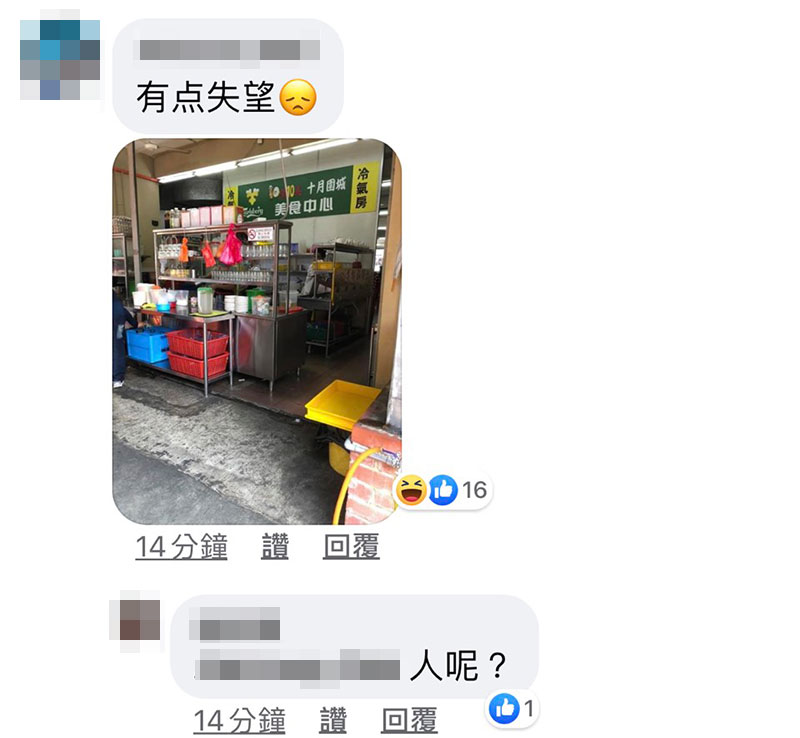
Task: Open the 有点失望 commenter's profile picture
Action: [60, 54]
